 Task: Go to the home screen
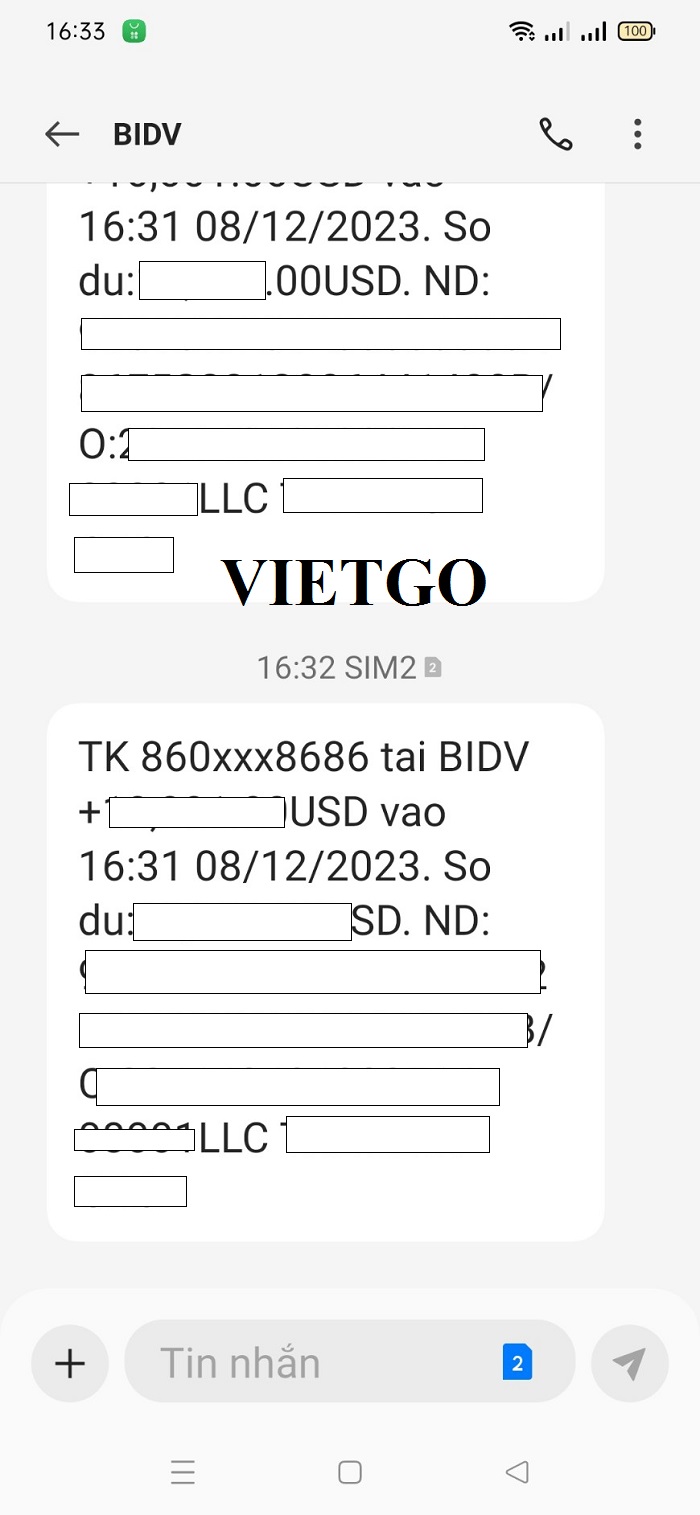tap(350, 1472)
